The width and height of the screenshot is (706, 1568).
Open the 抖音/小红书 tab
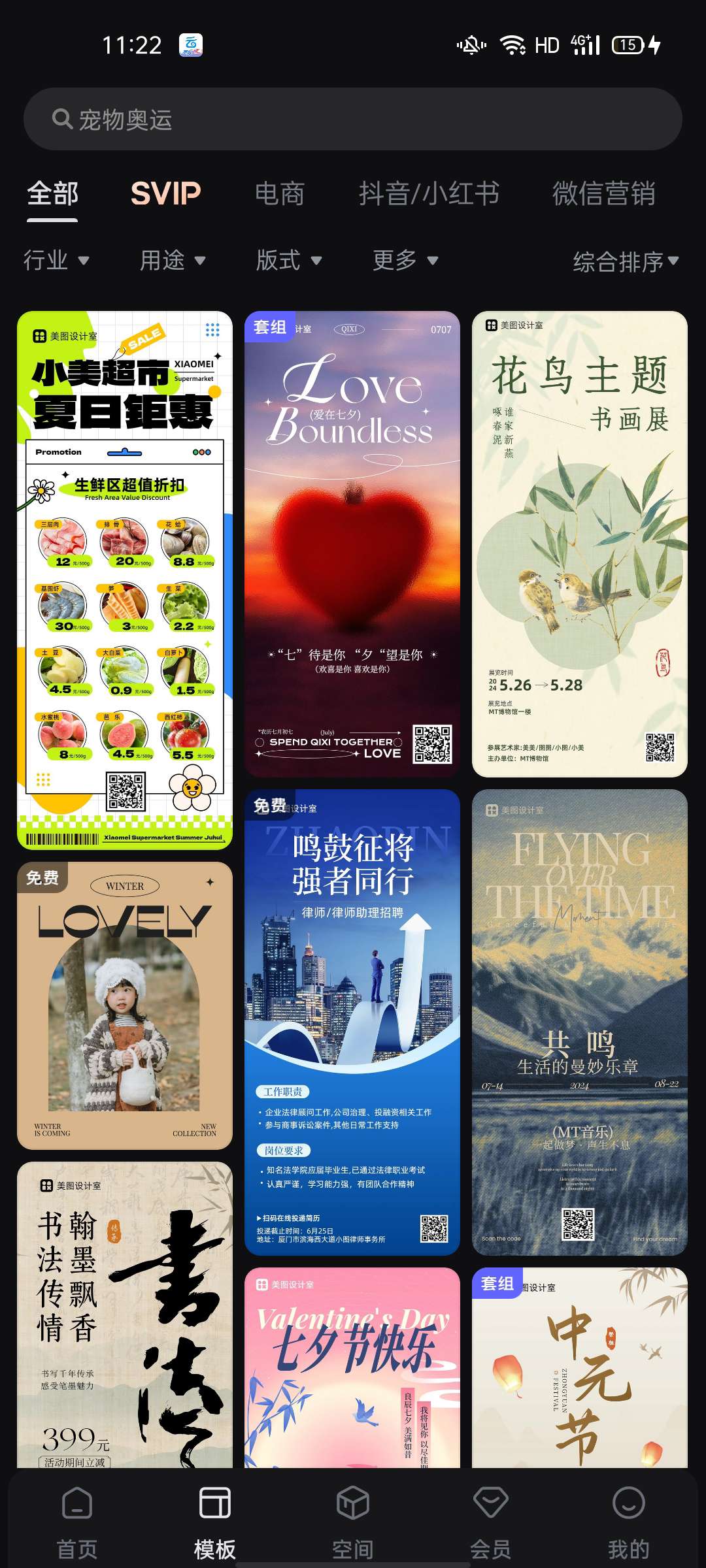pyautogui.click(x=429, y=193)
